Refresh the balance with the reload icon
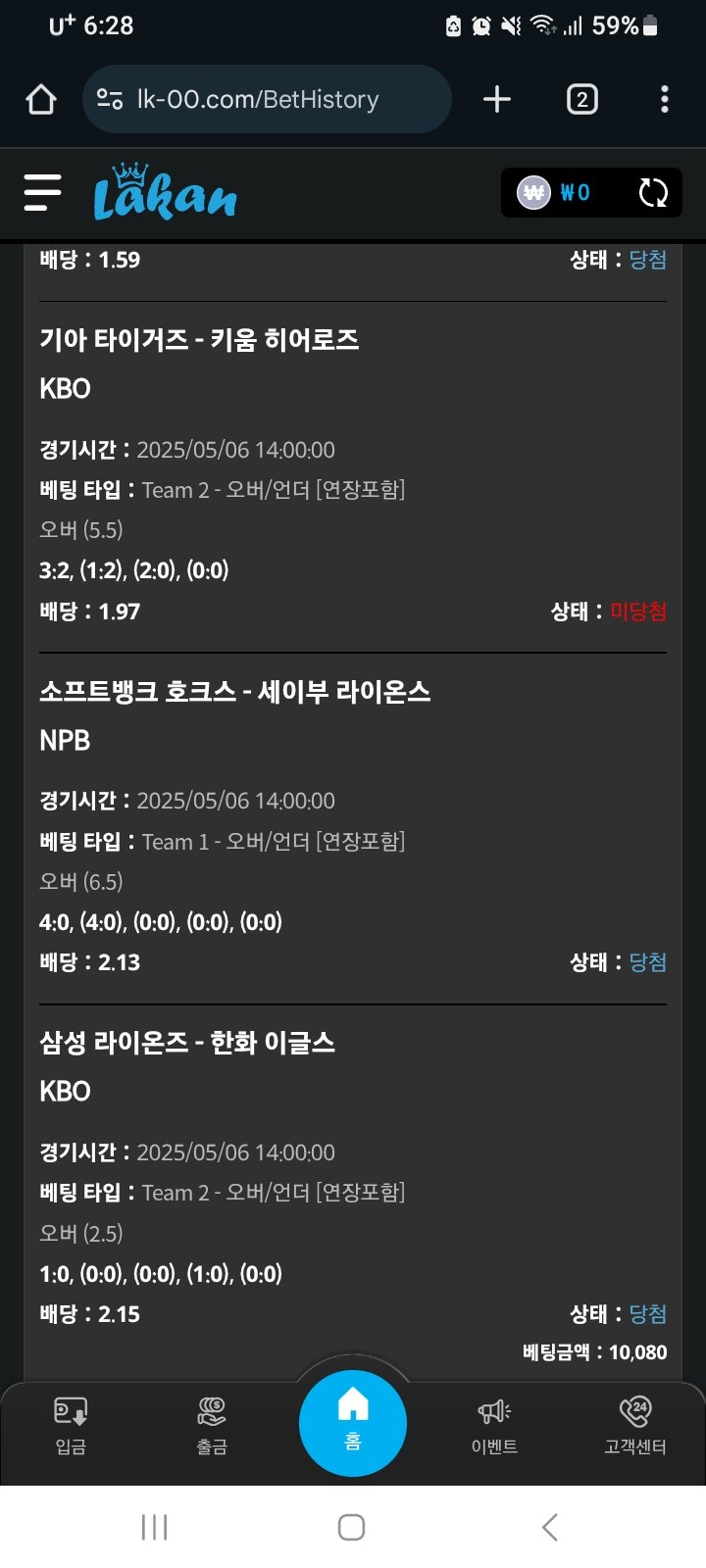Image resolution: width=706 pixels, height=1568 pixels. pos(653,193)
